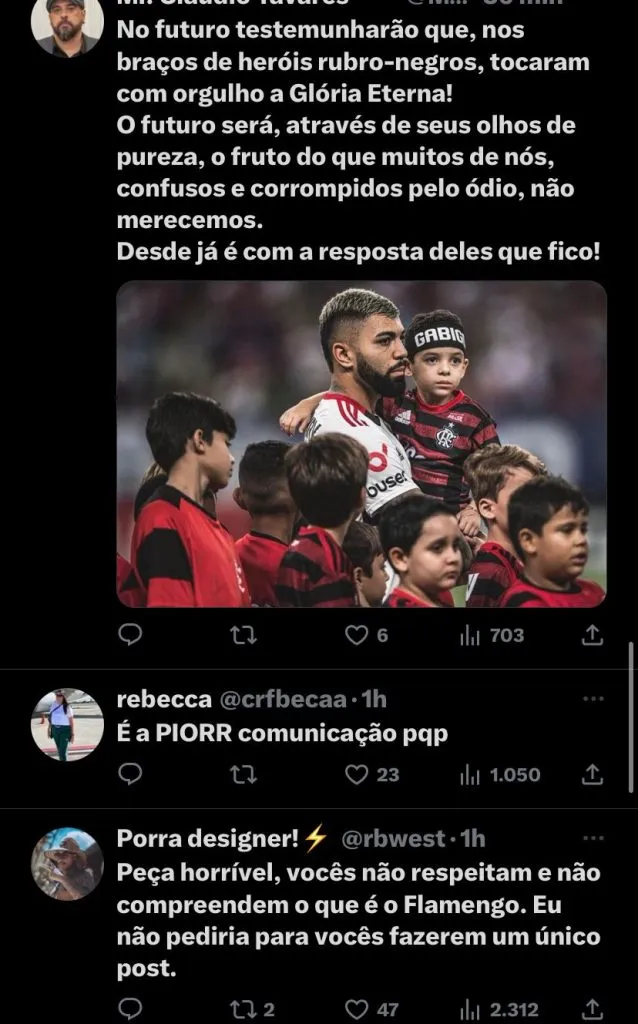This screenshot has height=1024, width=638.
Task: Repost the tweet with the Gabigol photo
Action: click(244, 634)
